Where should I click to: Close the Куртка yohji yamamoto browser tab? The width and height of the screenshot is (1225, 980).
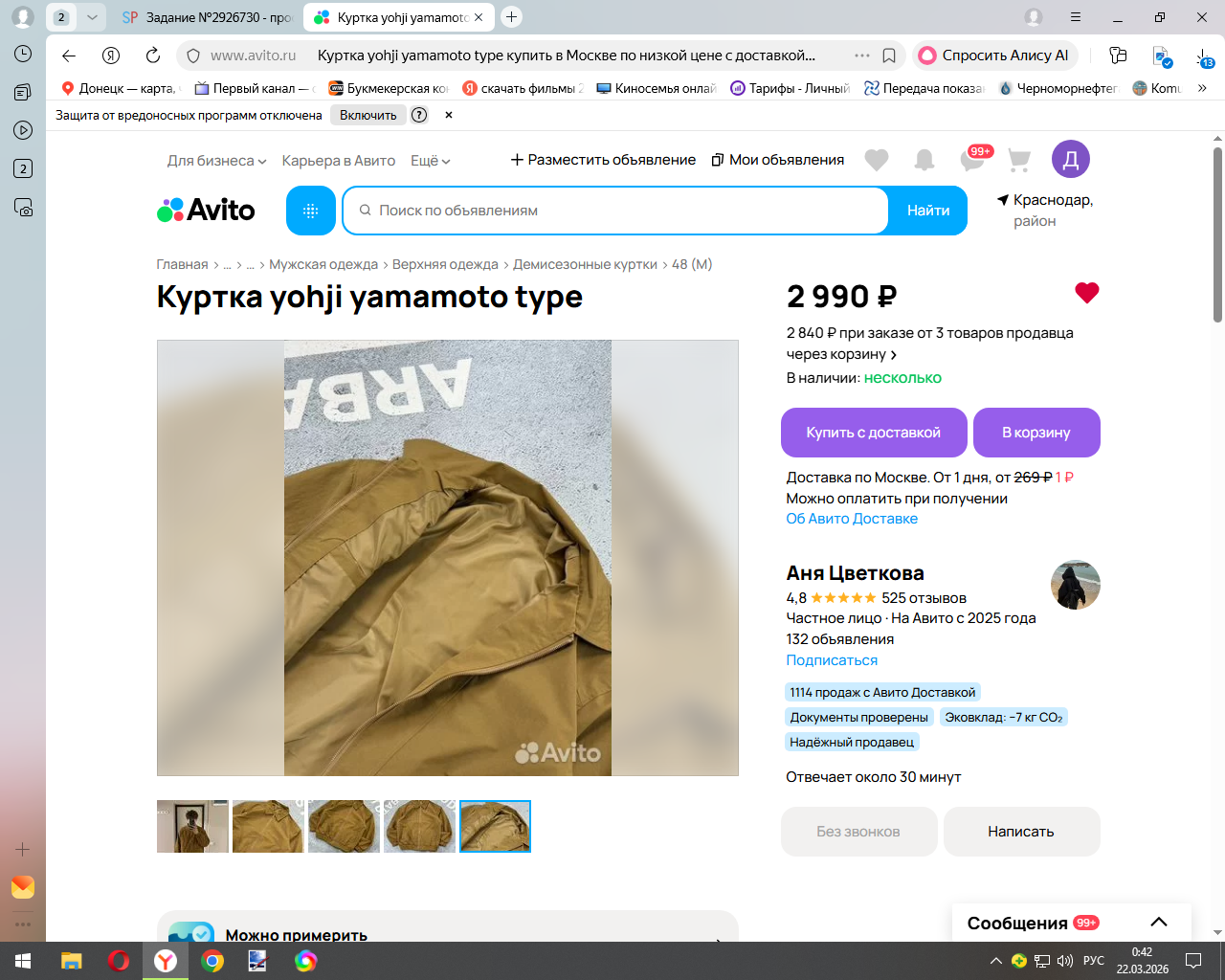point(479,17)
